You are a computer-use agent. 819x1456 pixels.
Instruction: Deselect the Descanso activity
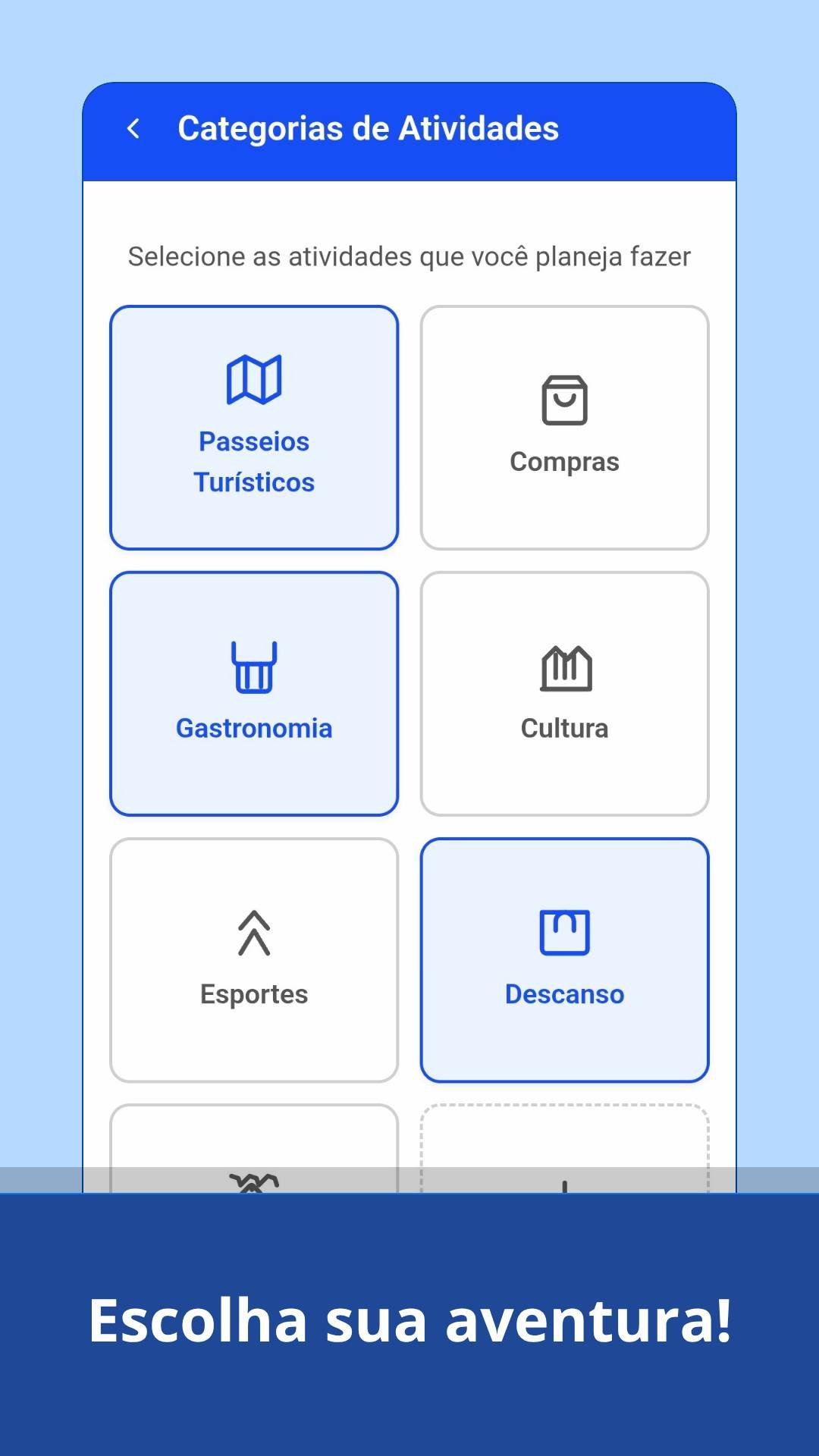[x=564, y=958]
